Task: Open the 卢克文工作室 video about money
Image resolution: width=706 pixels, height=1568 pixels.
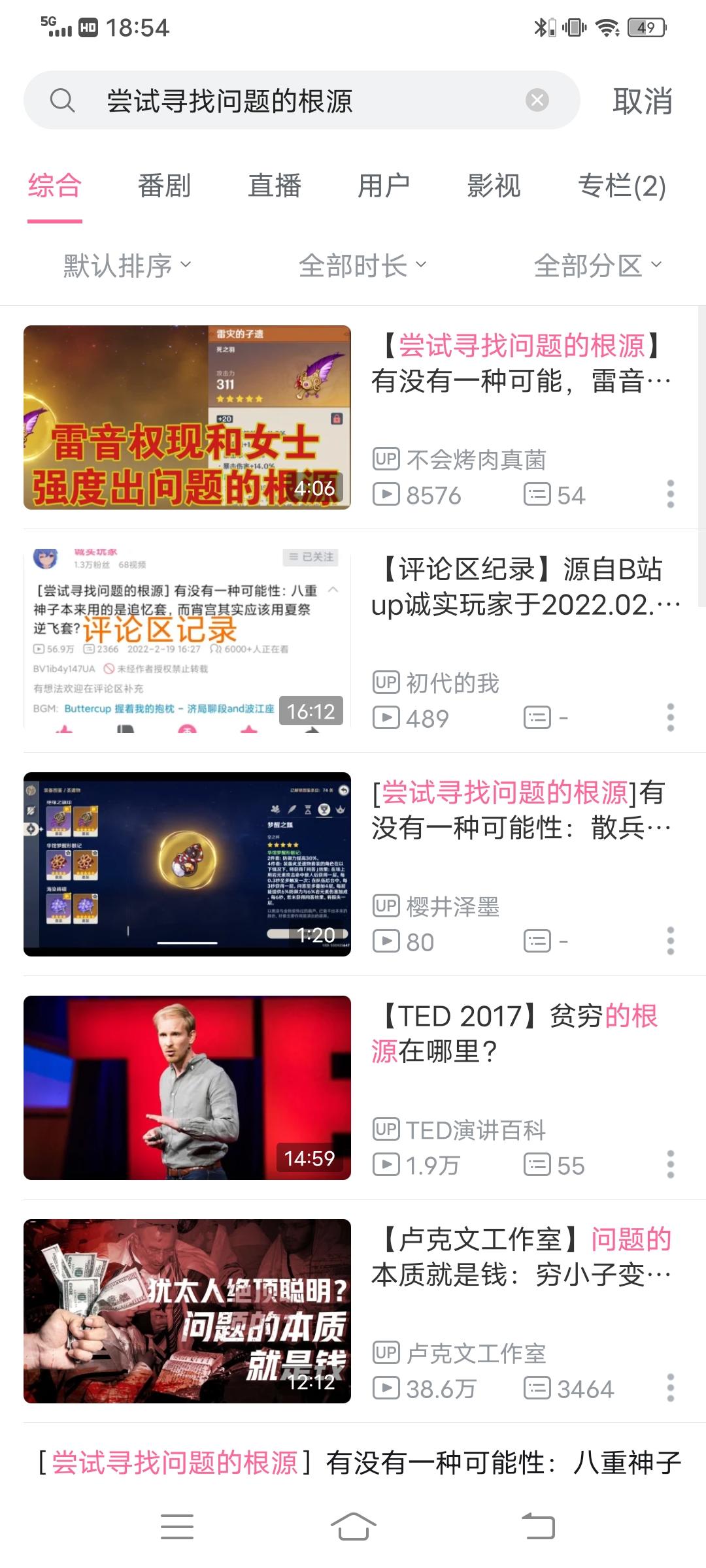Action: click(x=187, y=1311)
